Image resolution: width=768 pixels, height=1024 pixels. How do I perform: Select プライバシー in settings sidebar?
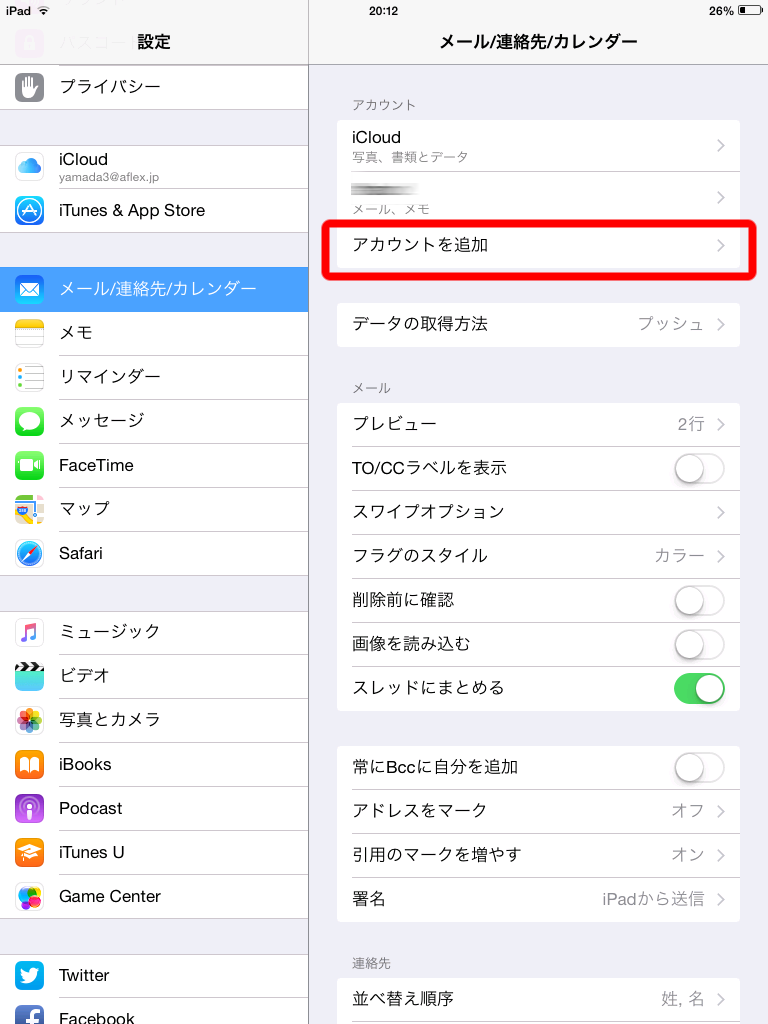point(154,87)
